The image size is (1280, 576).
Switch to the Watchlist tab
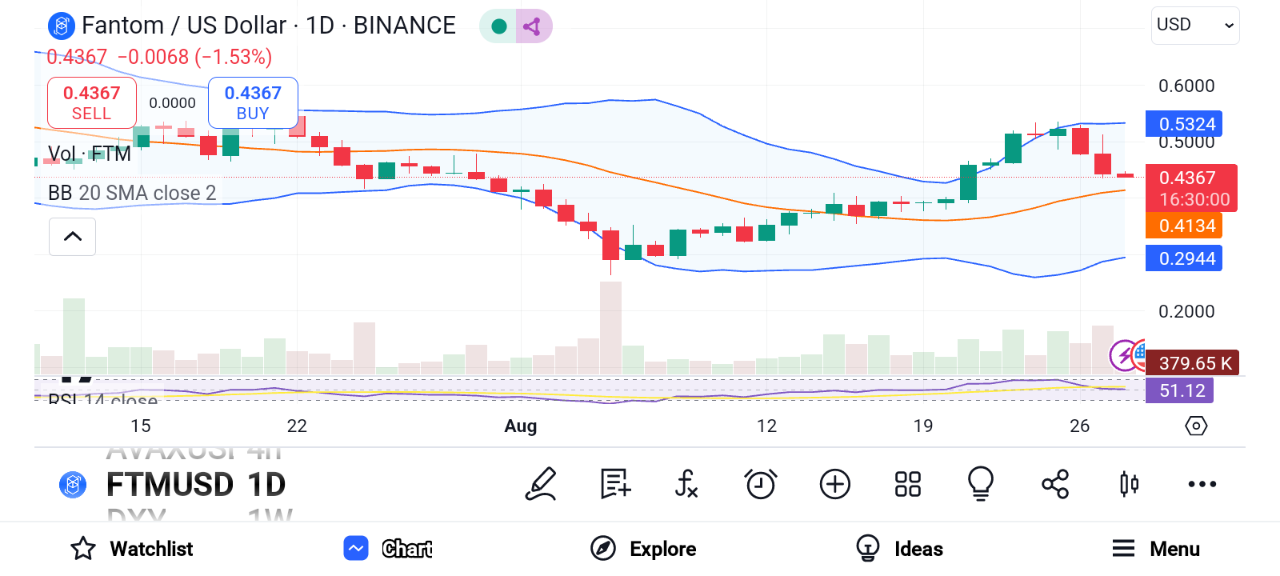point(131,549)
